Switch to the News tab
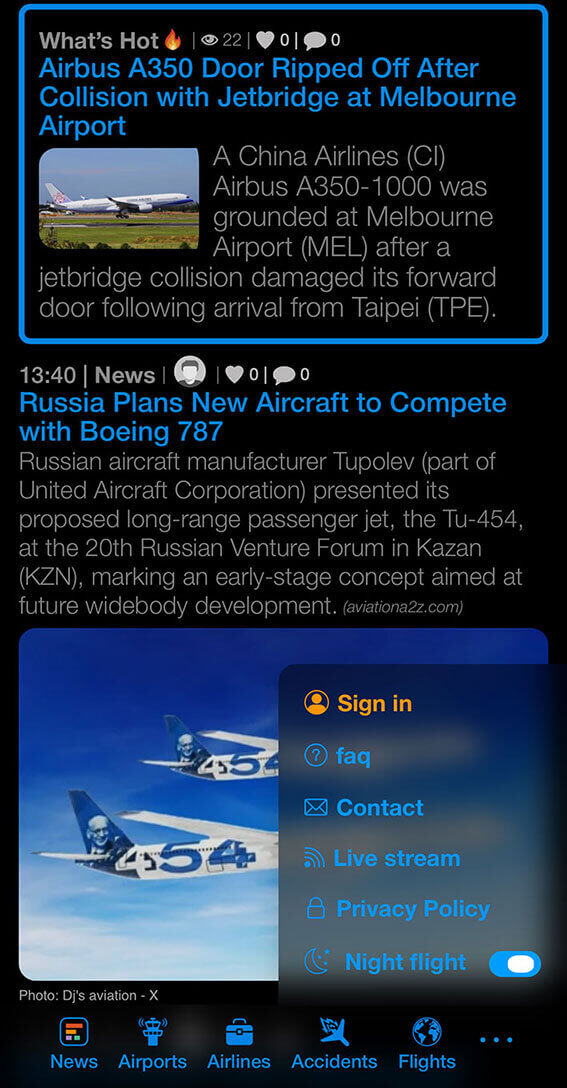The width and height of the screenshot is (567, 1088). point(74,1044)
